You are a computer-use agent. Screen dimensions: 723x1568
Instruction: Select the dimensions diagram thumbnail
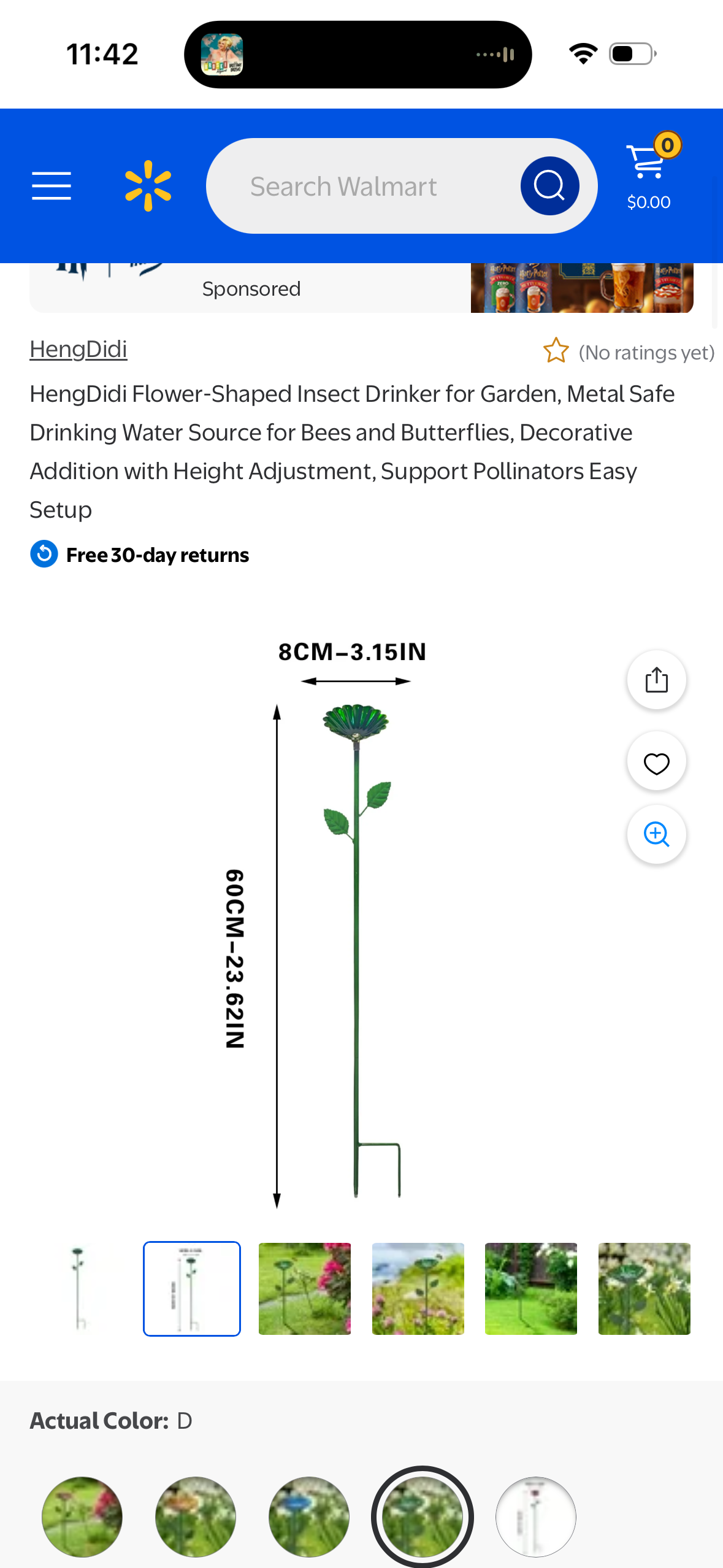coord(191,1289)
